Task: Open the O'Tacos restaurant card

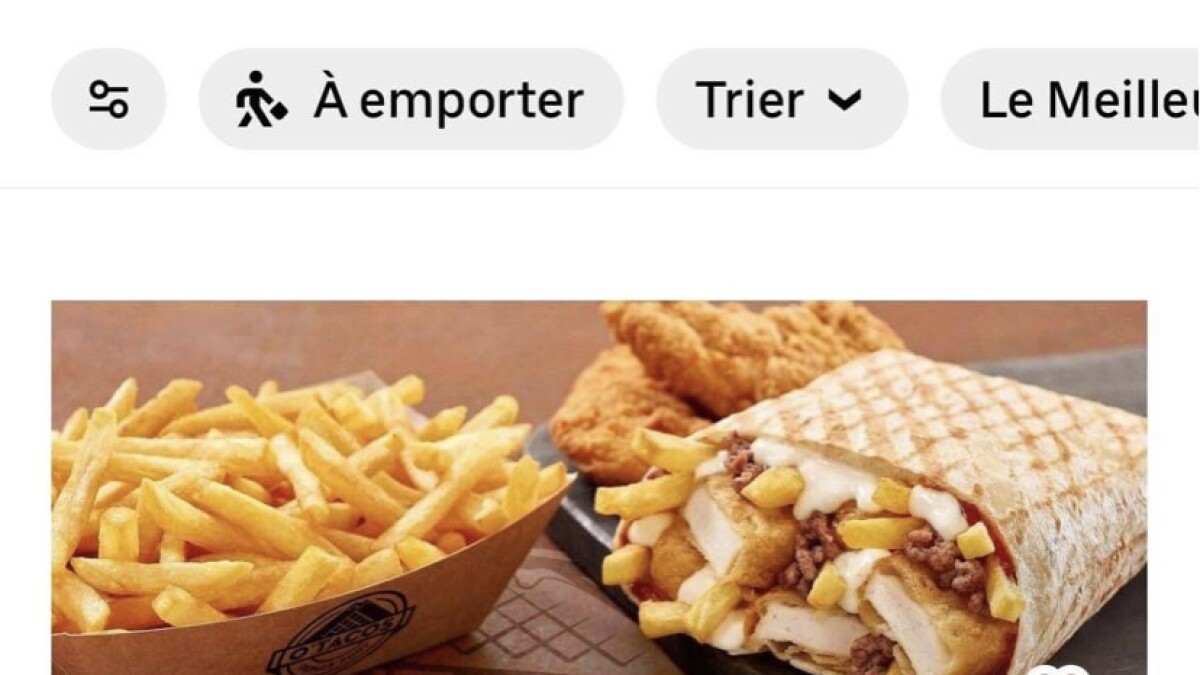Action: click(600, 480)
